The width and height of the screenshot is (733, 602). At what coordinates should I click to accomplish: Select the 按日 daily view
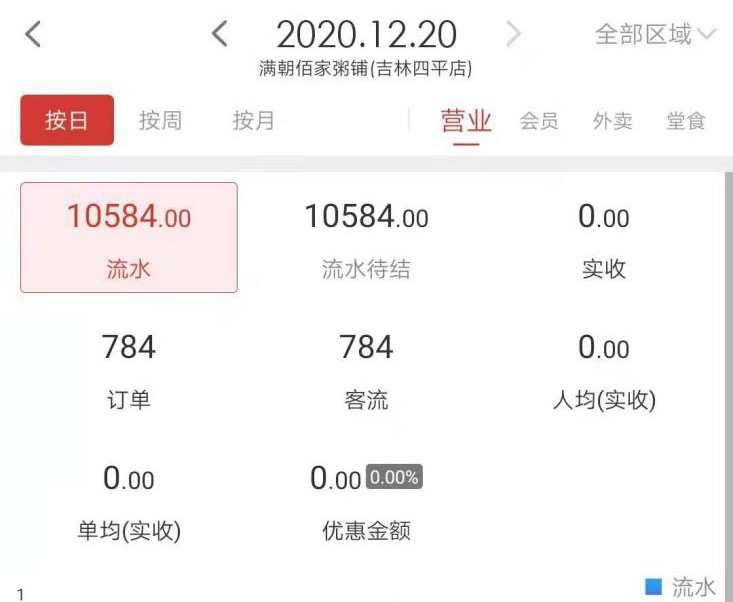pyautogui.click(x=67, y=121)
